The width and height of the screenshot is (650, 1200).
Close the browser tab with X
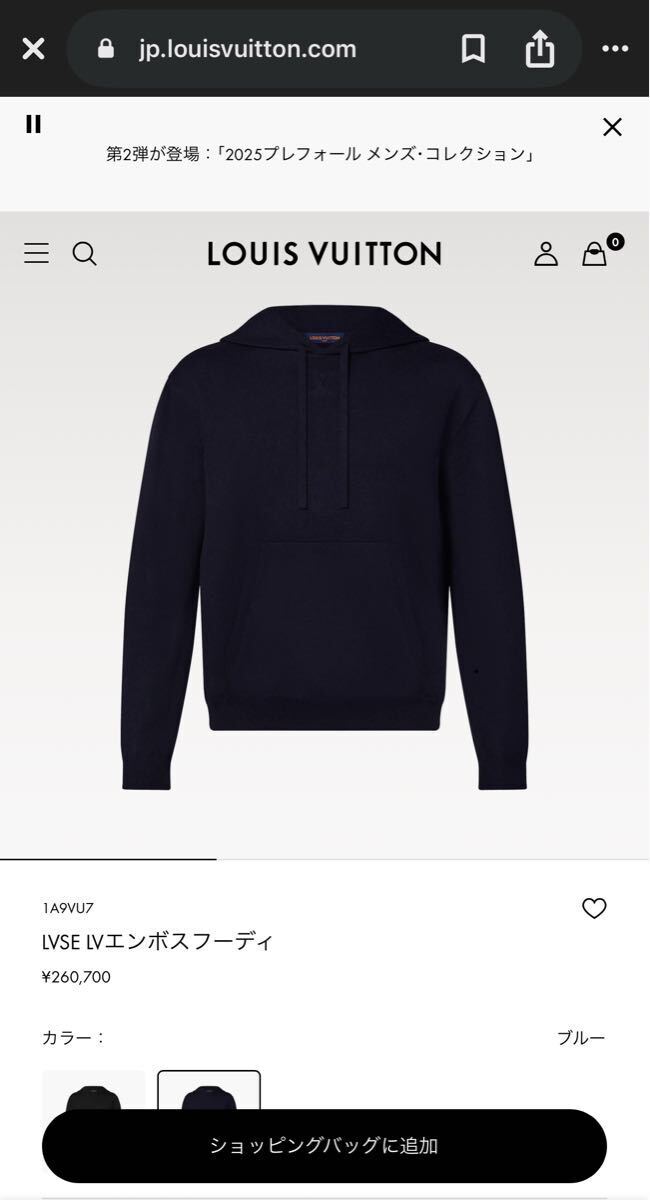tap(33, 48)
